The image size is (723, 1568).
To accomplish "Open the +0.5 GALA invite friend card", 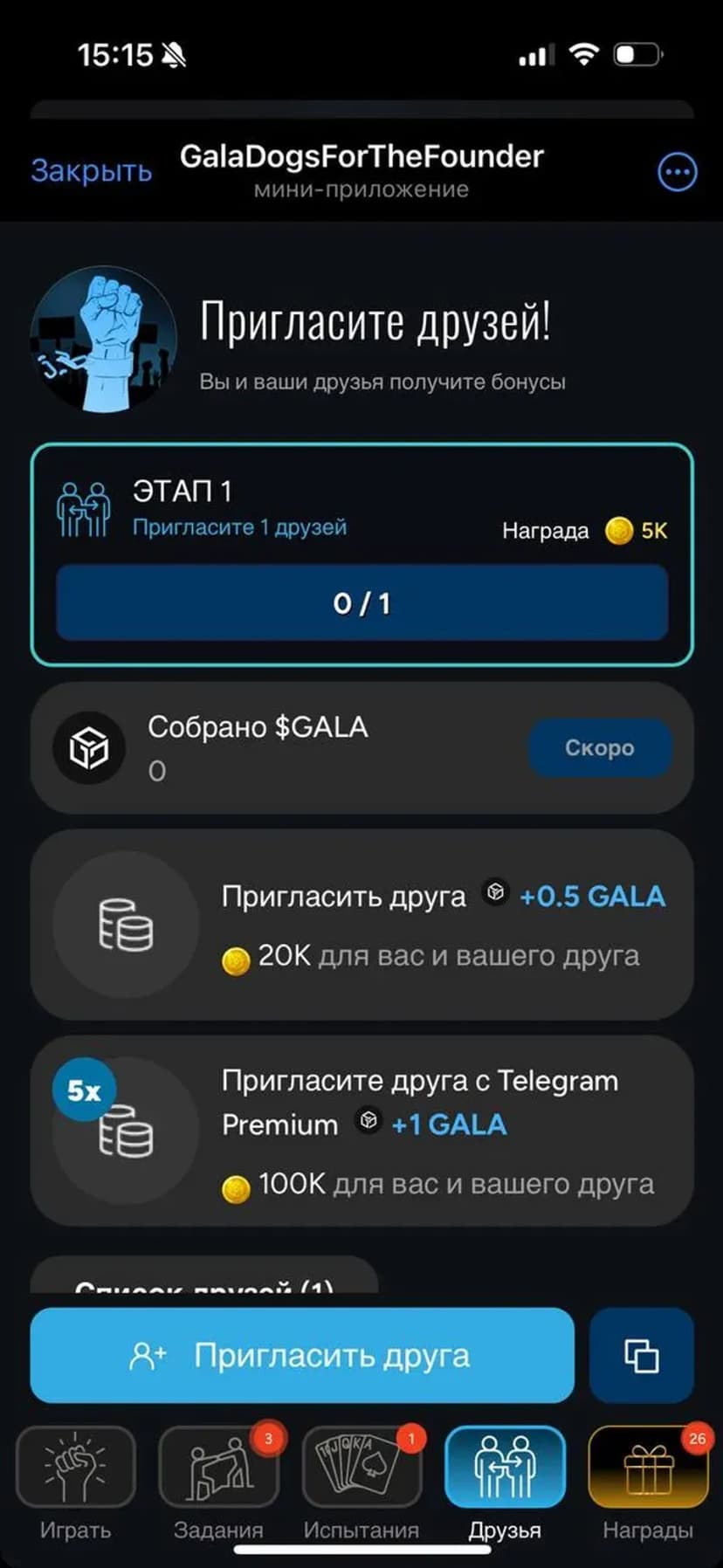I will [361, 925].
